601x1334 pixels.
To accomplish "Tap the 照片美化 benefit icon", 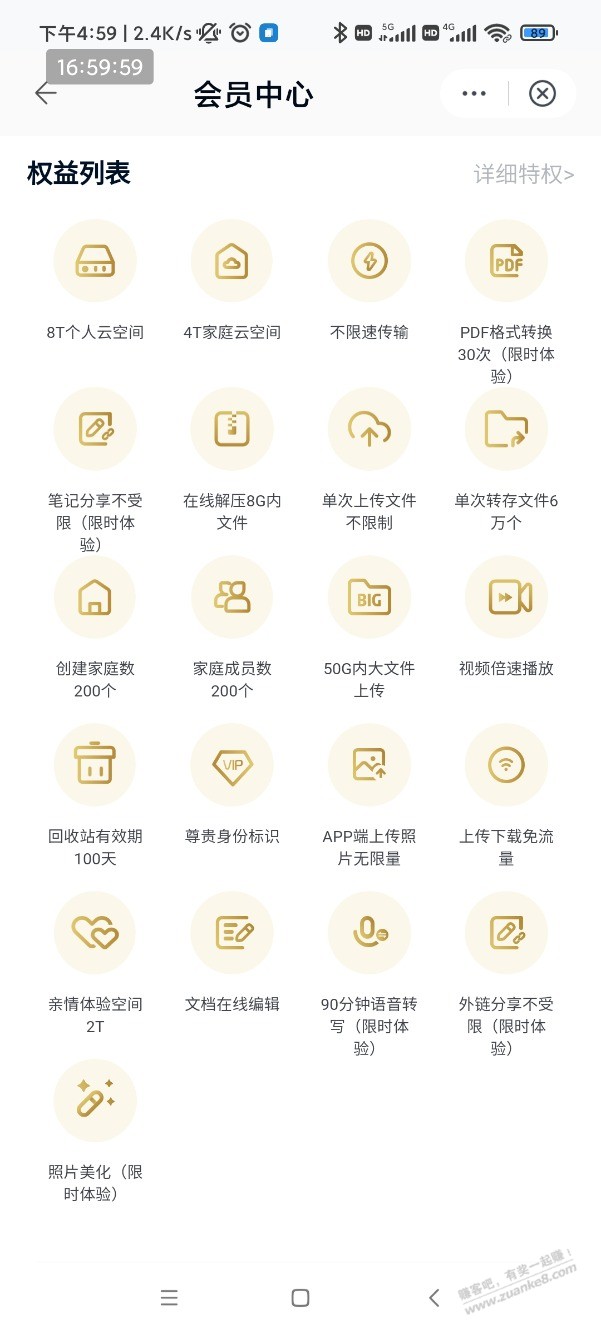I will pos(95,1101).
